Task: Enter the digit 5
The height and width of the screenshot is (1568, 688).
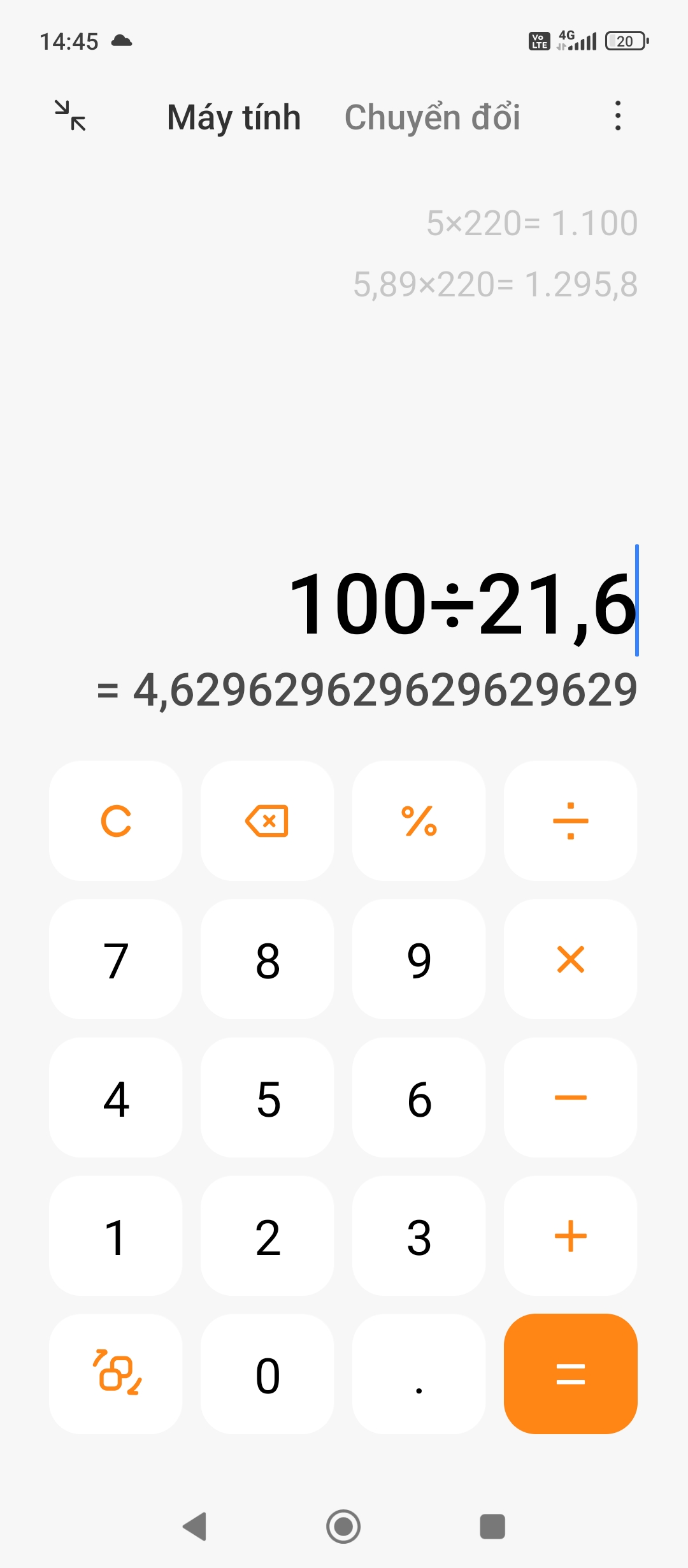Action: 268,1098
